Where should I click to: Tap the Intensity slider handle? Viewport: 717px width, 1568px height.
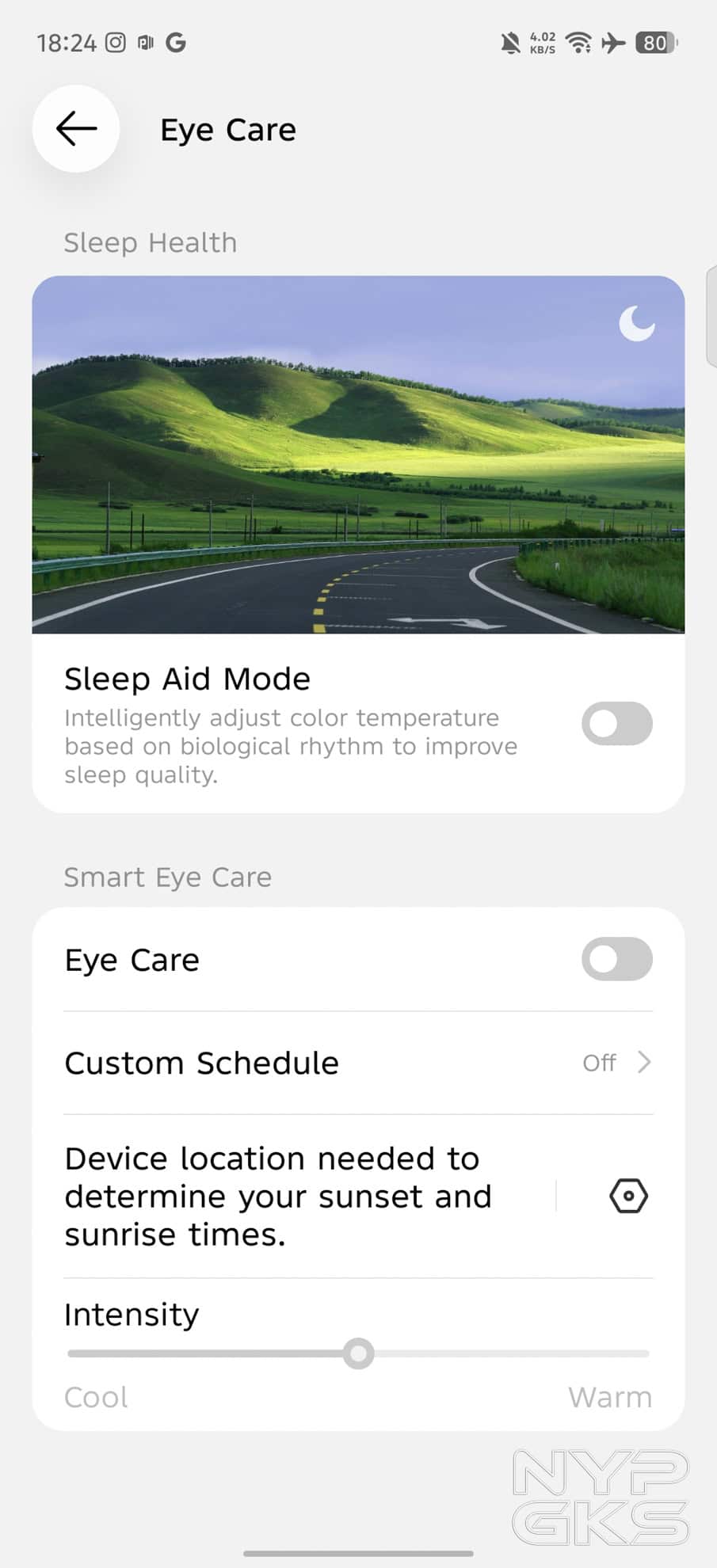358,1354
